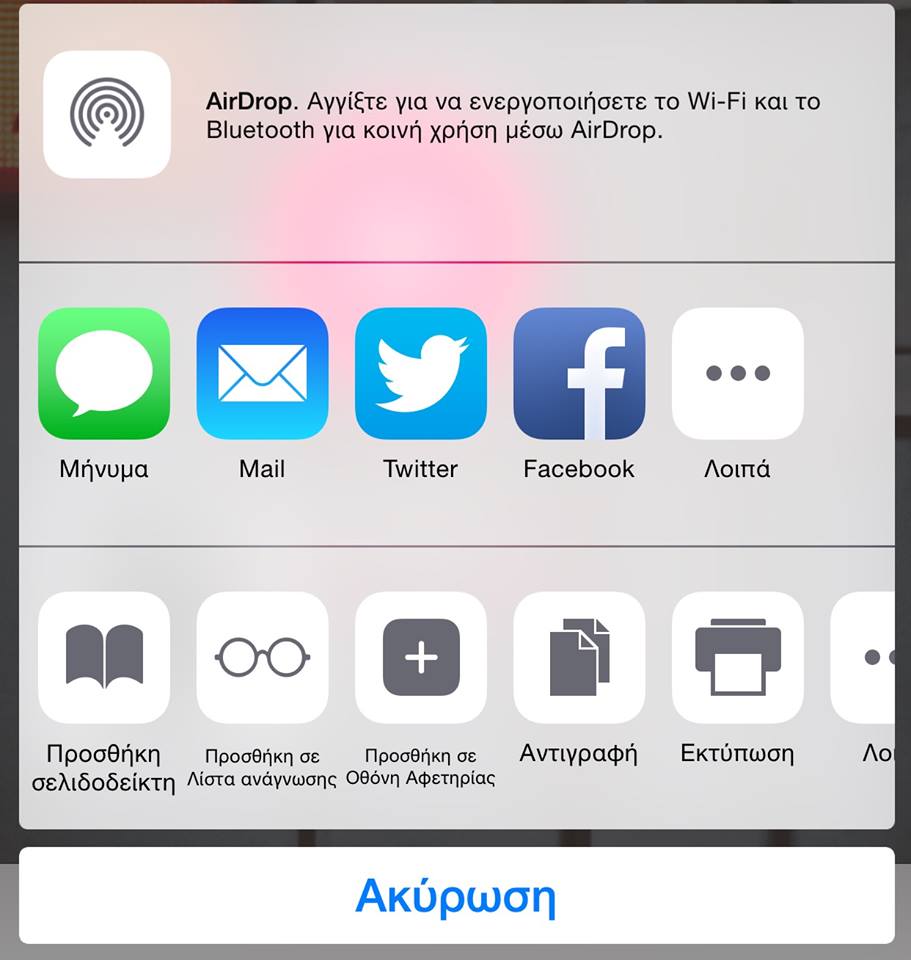
Task: Share to Twitter
Action: click(x=420, y=374)
